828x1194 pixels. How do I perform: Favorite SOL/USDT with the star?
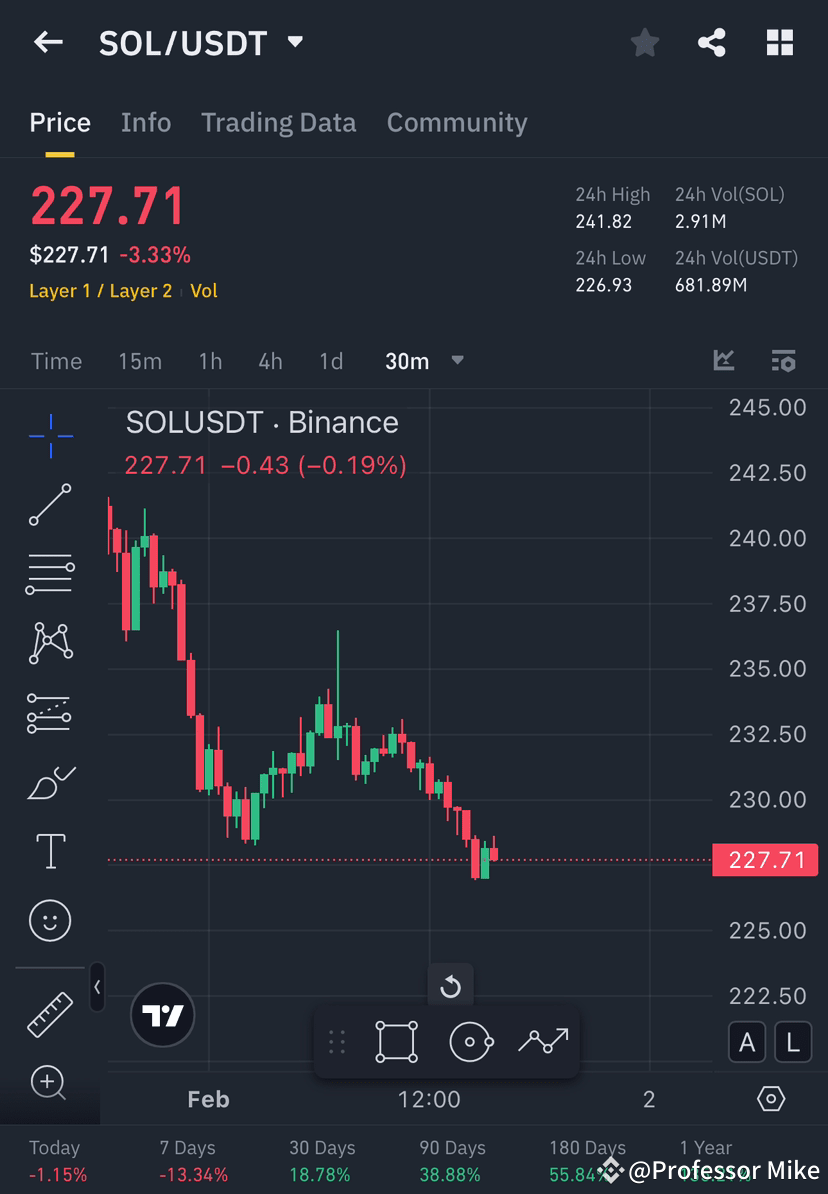(x=644, y=42)
